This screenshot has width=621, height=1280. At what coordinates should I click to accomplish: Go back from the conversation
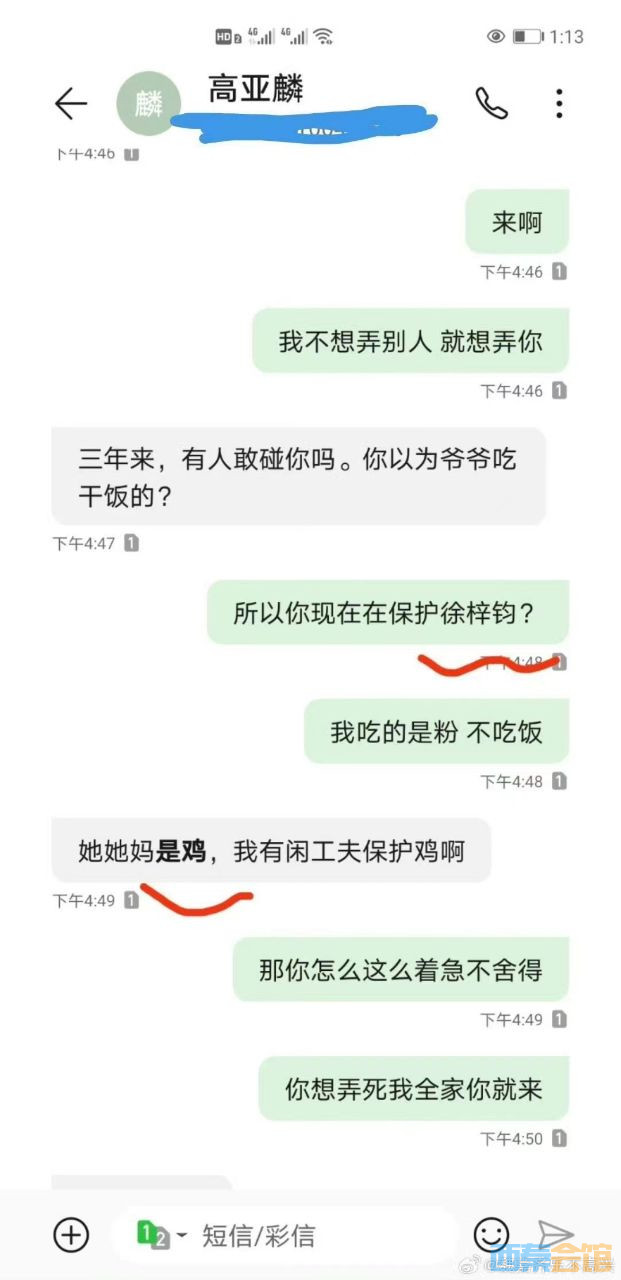[70, 103]
